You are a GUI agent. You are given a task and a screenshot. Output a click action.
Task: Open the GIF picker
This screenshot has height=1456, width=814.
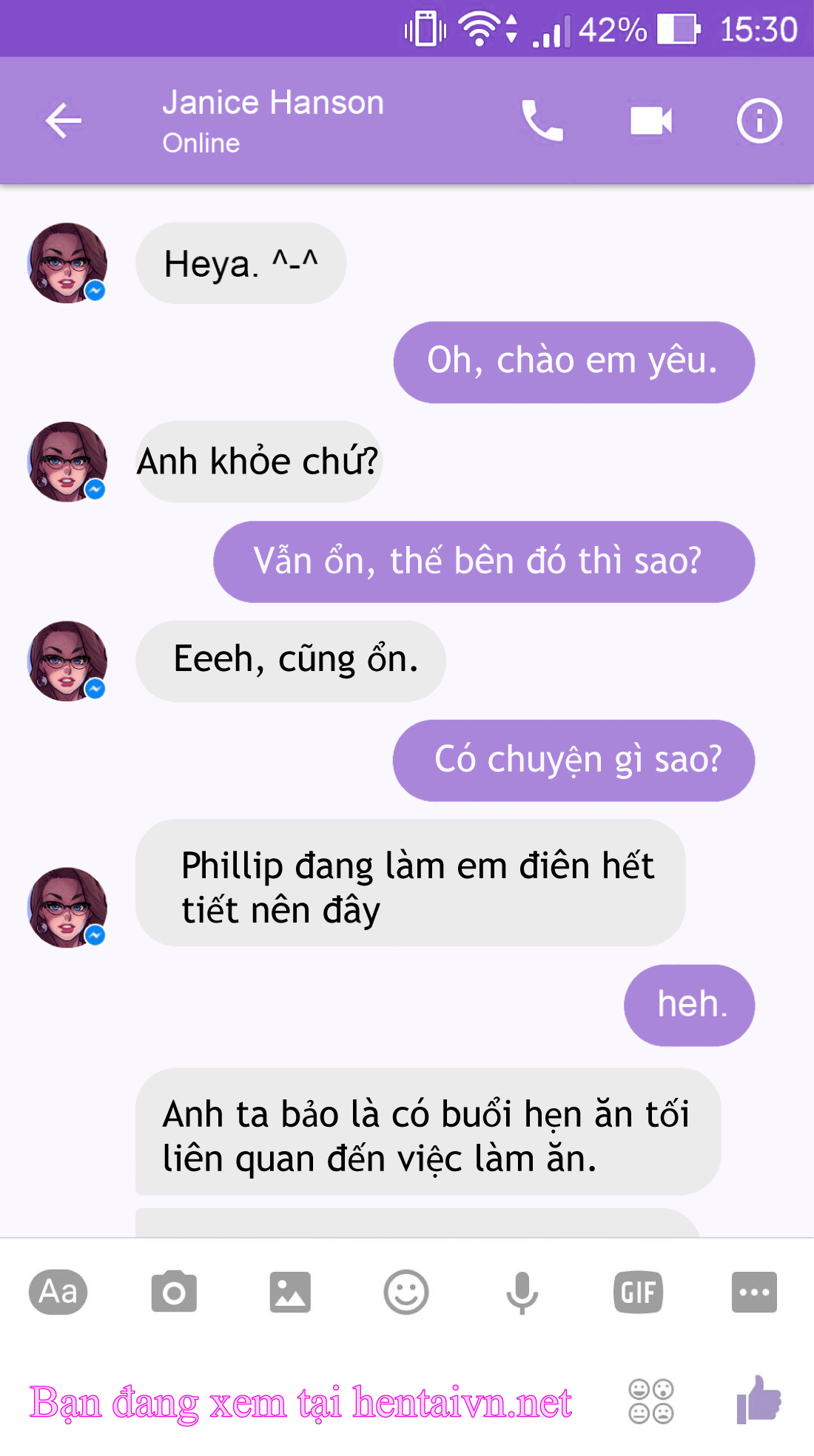637,1292
